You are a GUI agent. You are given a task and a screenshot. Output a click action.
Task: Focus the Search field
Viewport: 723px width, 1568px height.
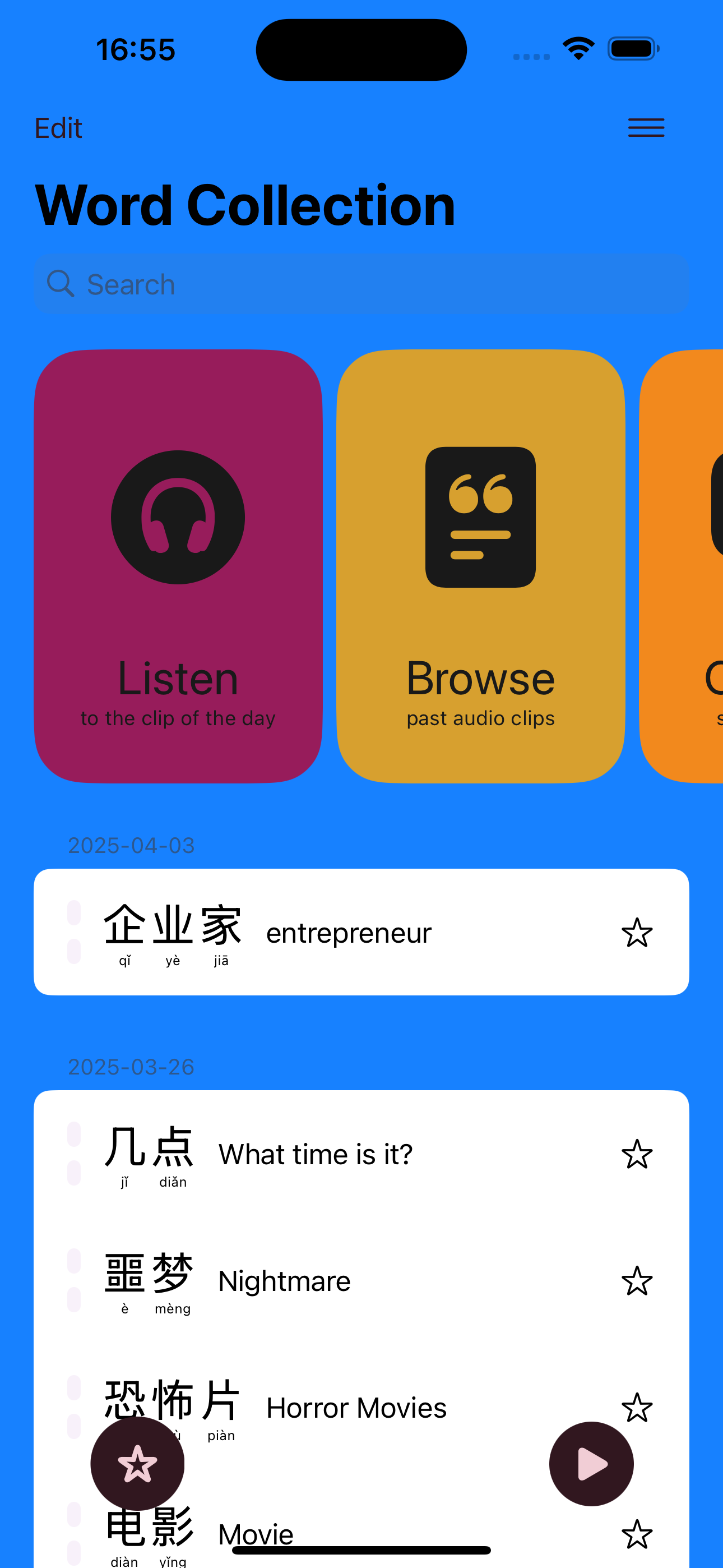coord(361,284)
